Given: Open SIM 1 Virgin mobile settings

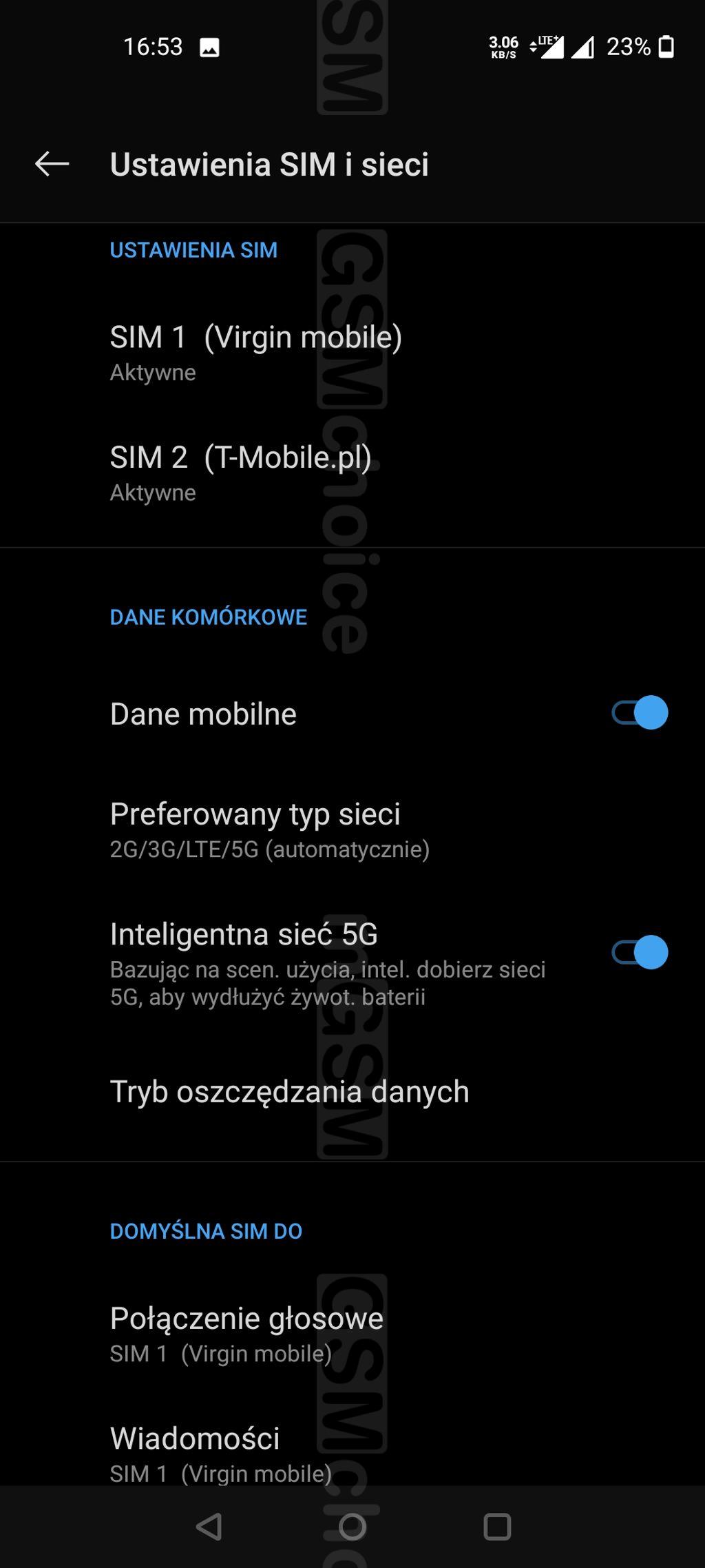Looking at the screenshot, I should point(256,351).
